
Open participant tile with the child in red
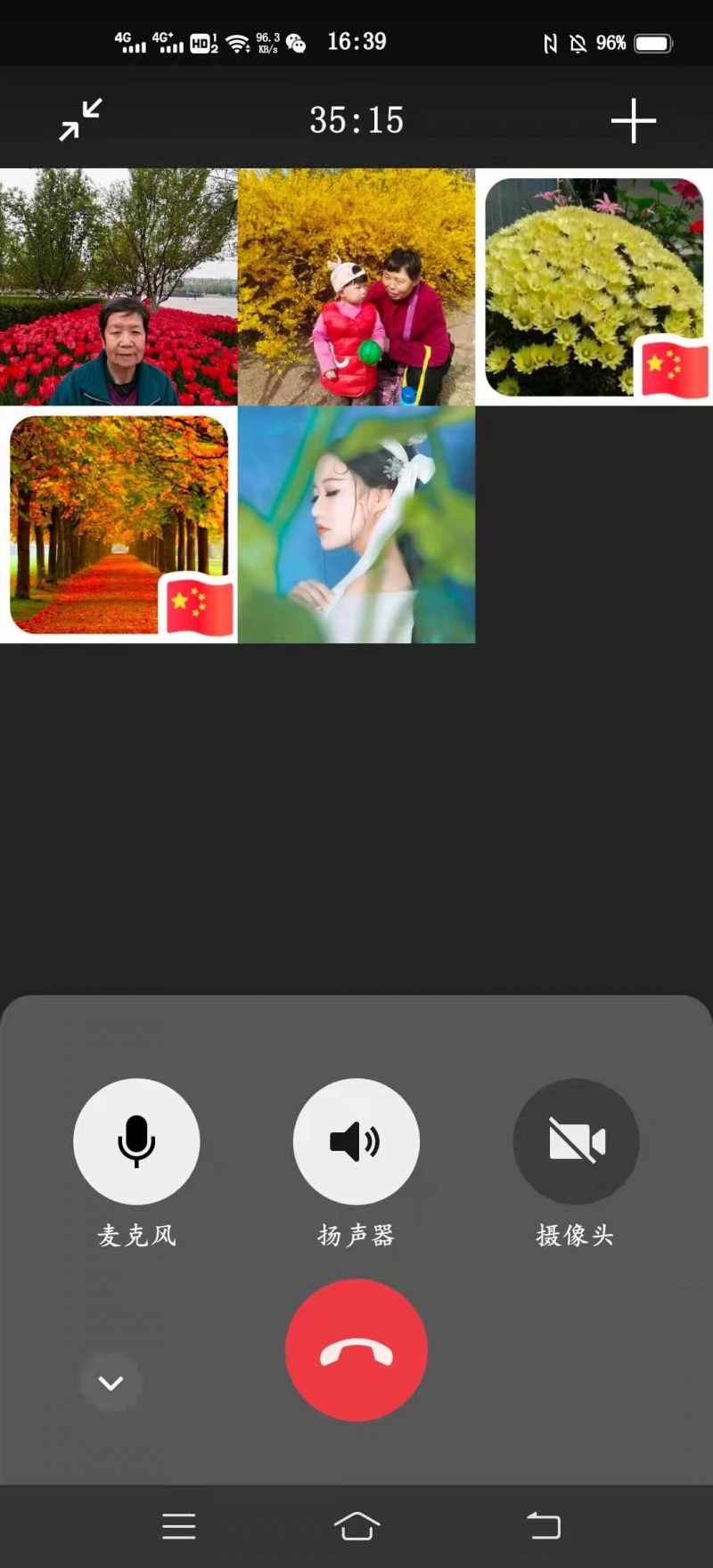click(x=356, y=287)
